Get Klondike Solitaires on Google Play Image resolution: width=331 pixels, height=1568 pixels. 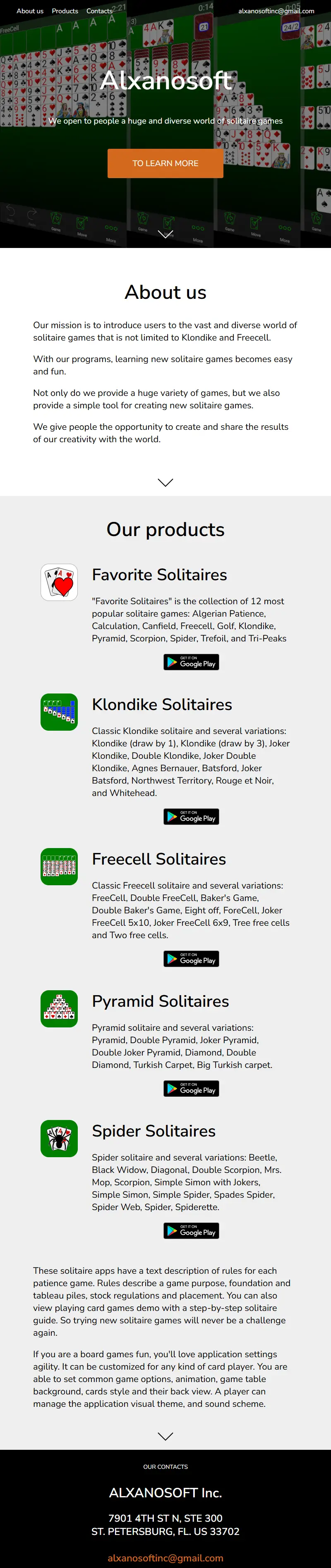(x=191, y=817)
